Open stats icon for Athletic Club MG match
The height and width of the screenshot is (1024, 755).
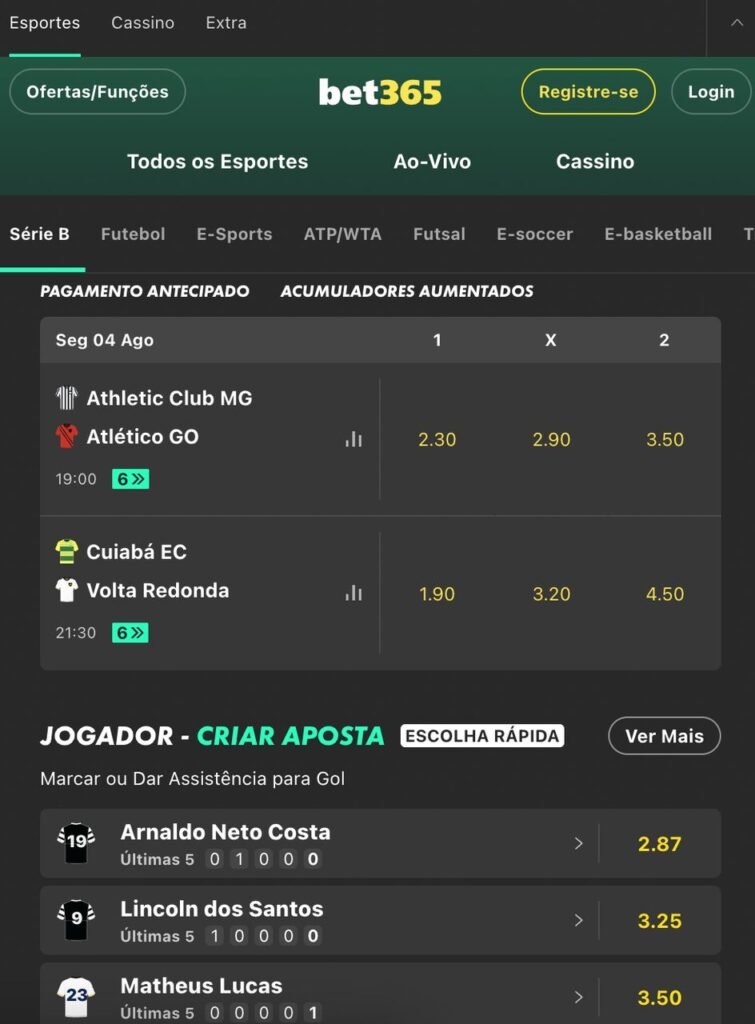click(x=353, y=439)
